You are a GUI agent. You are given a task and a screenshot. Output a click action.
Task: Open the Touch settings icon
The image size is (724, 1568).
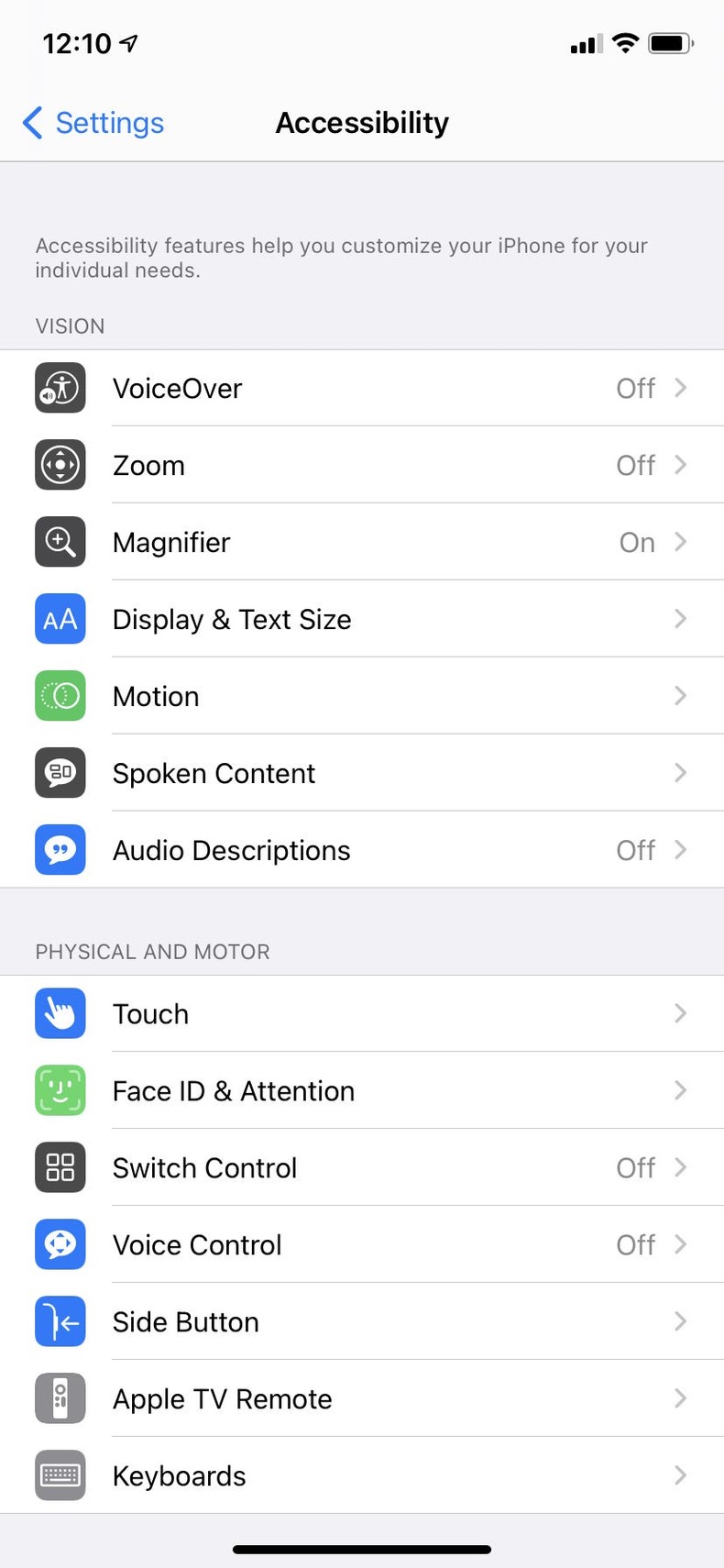point(60,1013)
